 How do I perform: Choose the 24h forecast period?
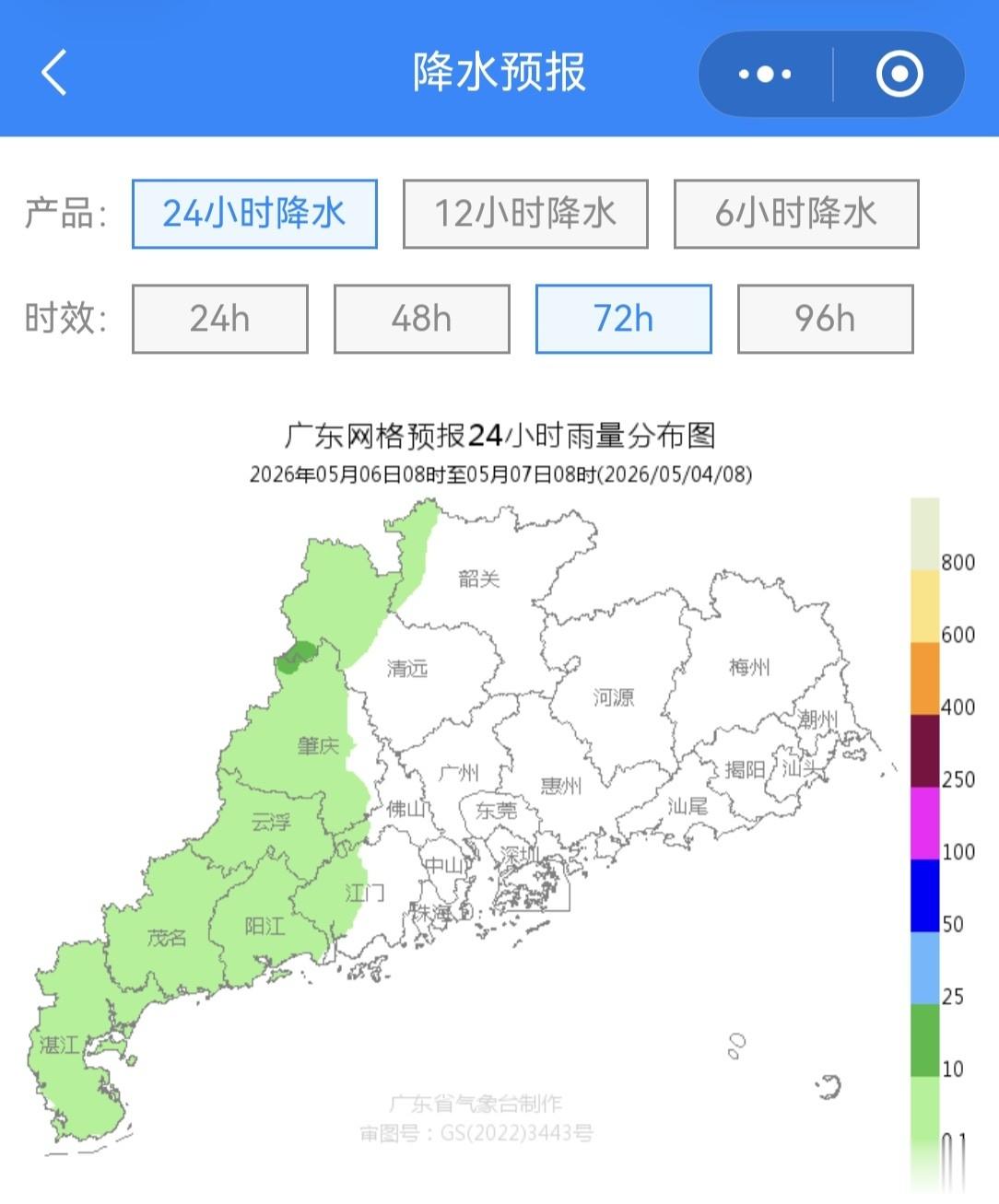[220, 319]
